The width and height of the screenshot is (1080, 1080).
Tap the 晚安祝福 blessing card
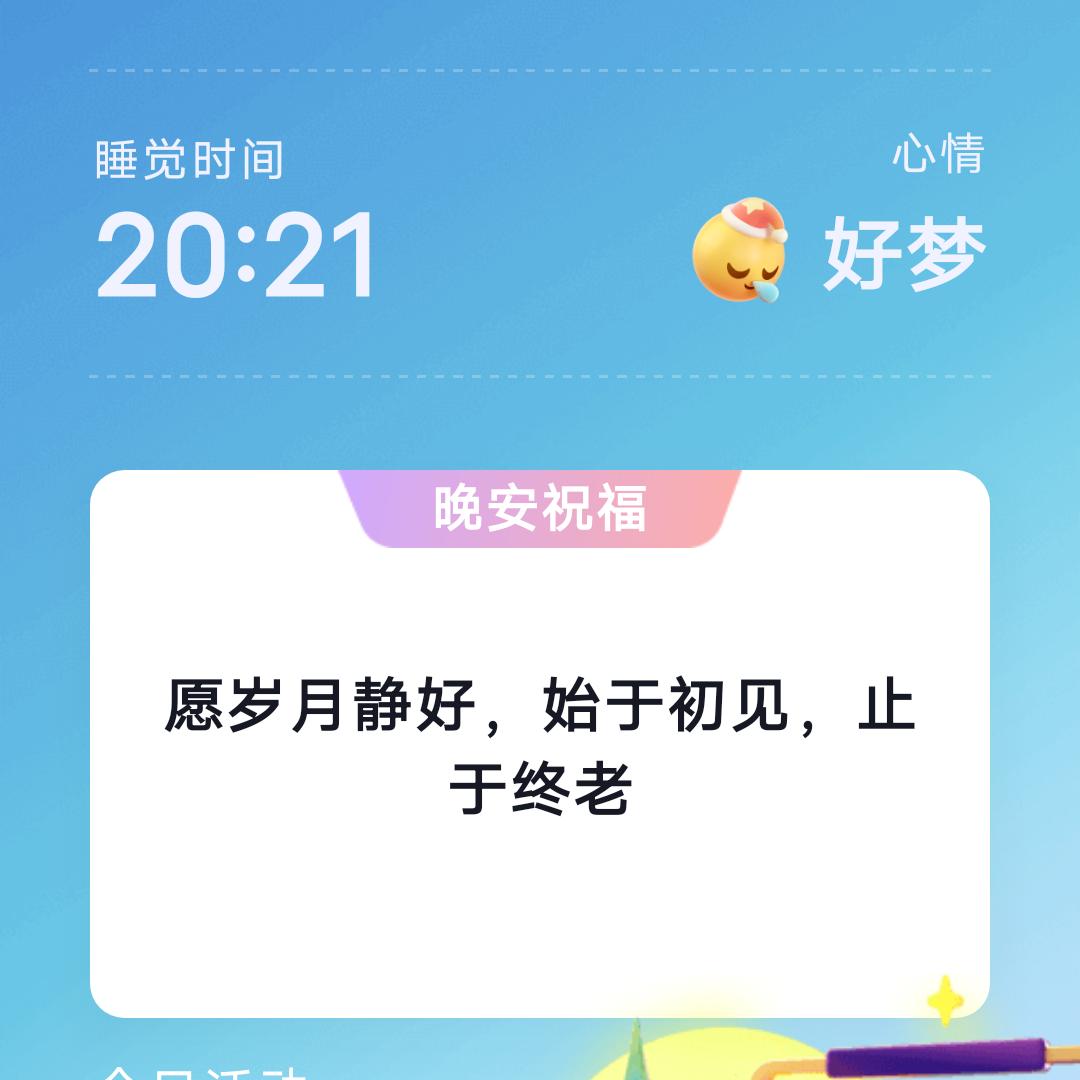pyautogui.click(x=540, y=745)
